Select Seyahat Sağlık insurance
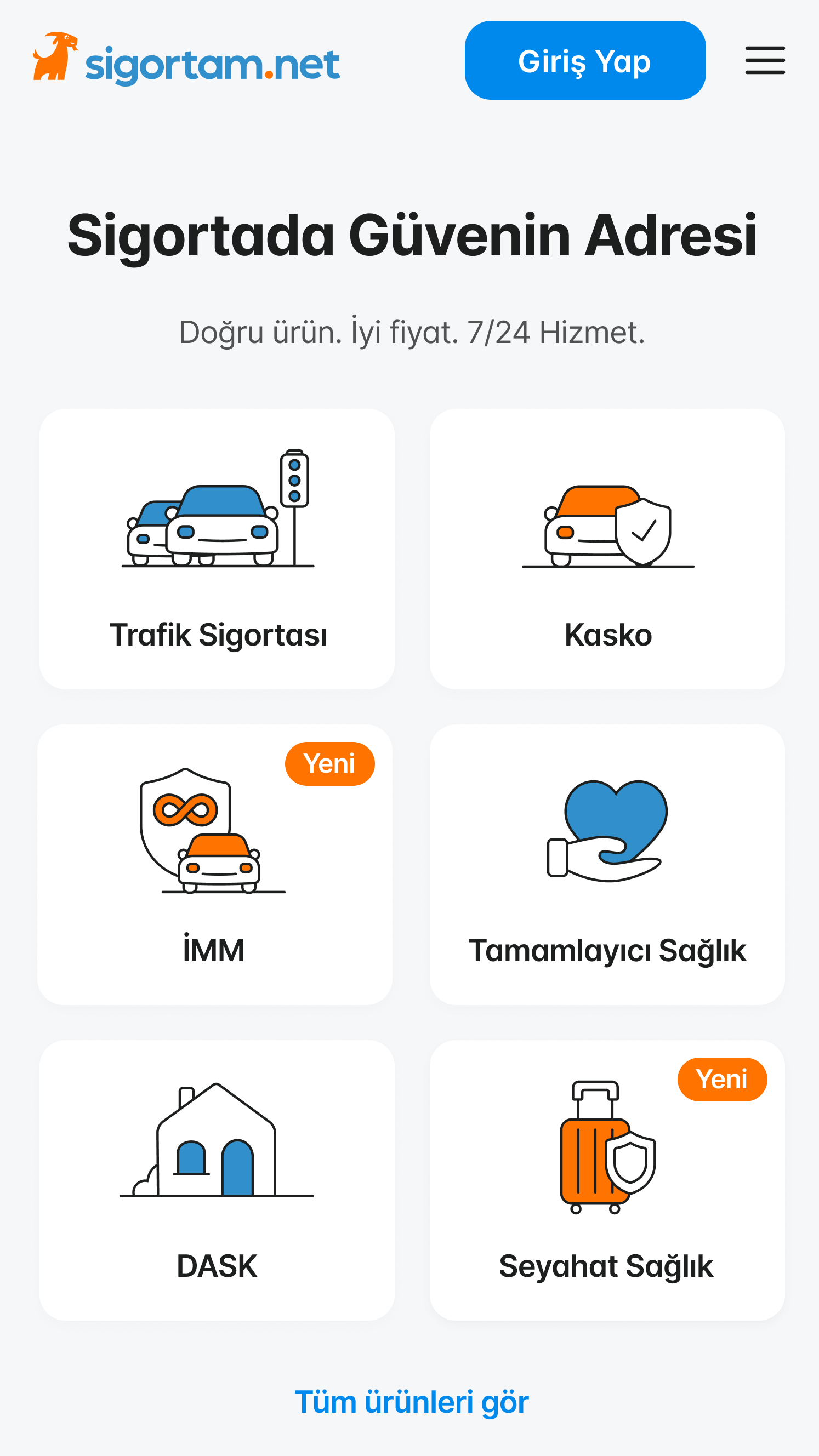 point(607,1180)
